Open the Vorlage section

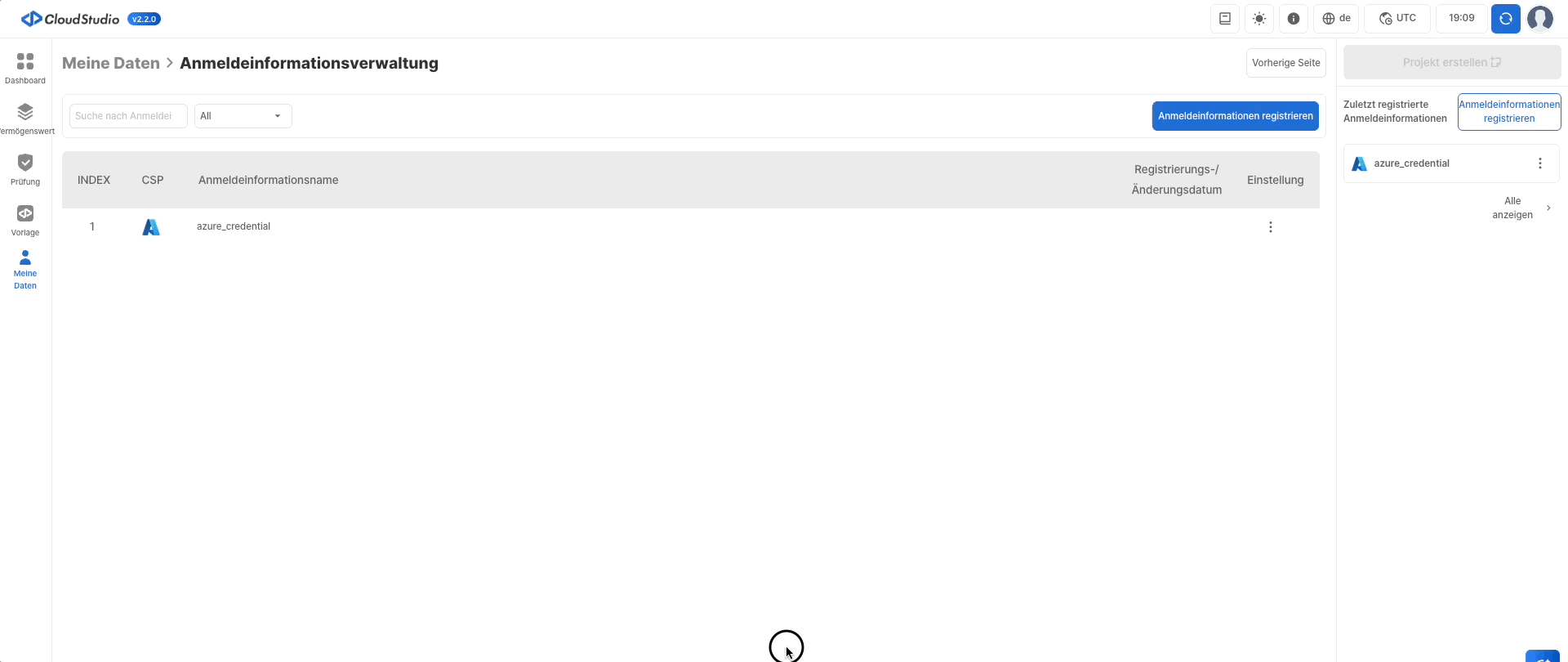25,220
